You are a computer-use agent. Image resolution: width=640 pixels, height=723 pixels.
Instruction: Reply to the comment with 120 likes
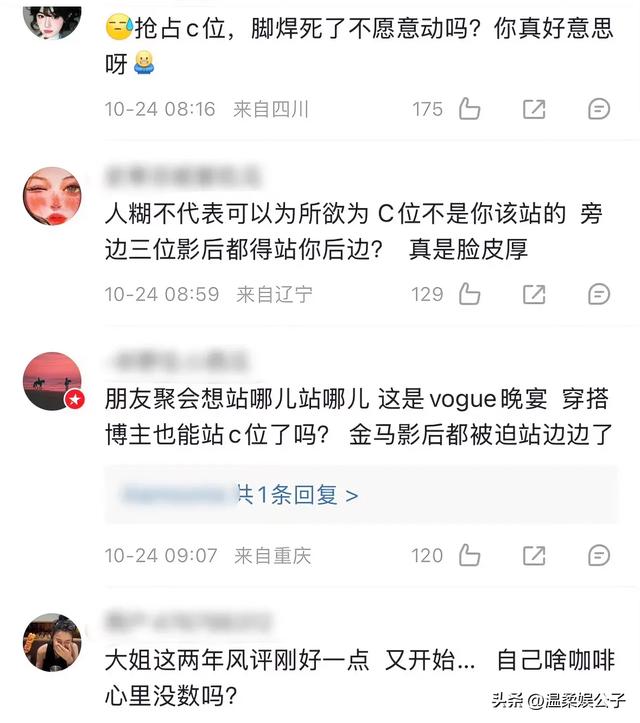(599, 556)
